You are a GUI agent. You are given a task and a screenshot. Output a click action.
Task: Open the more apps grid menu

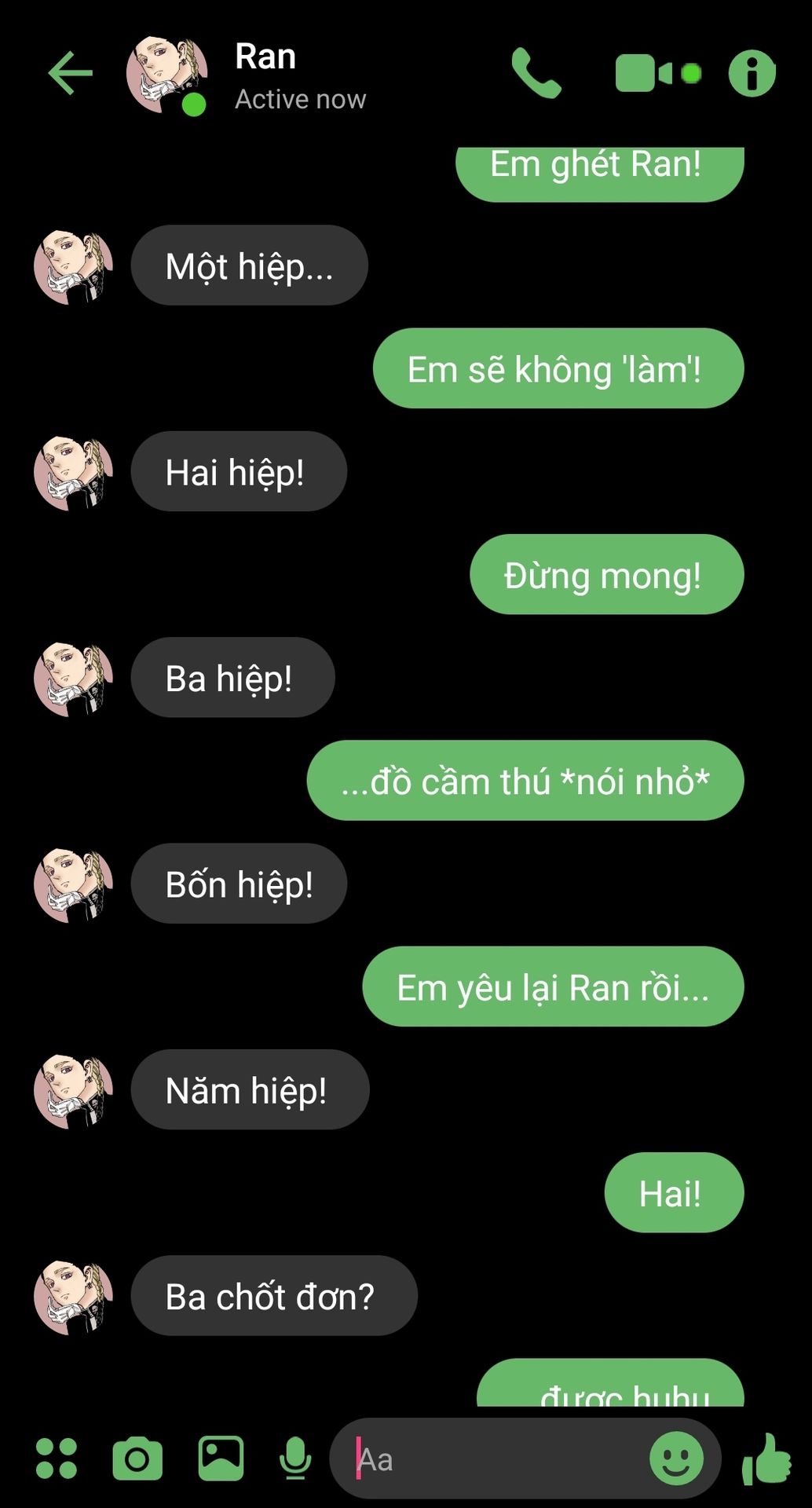(x=57, y=1459)
